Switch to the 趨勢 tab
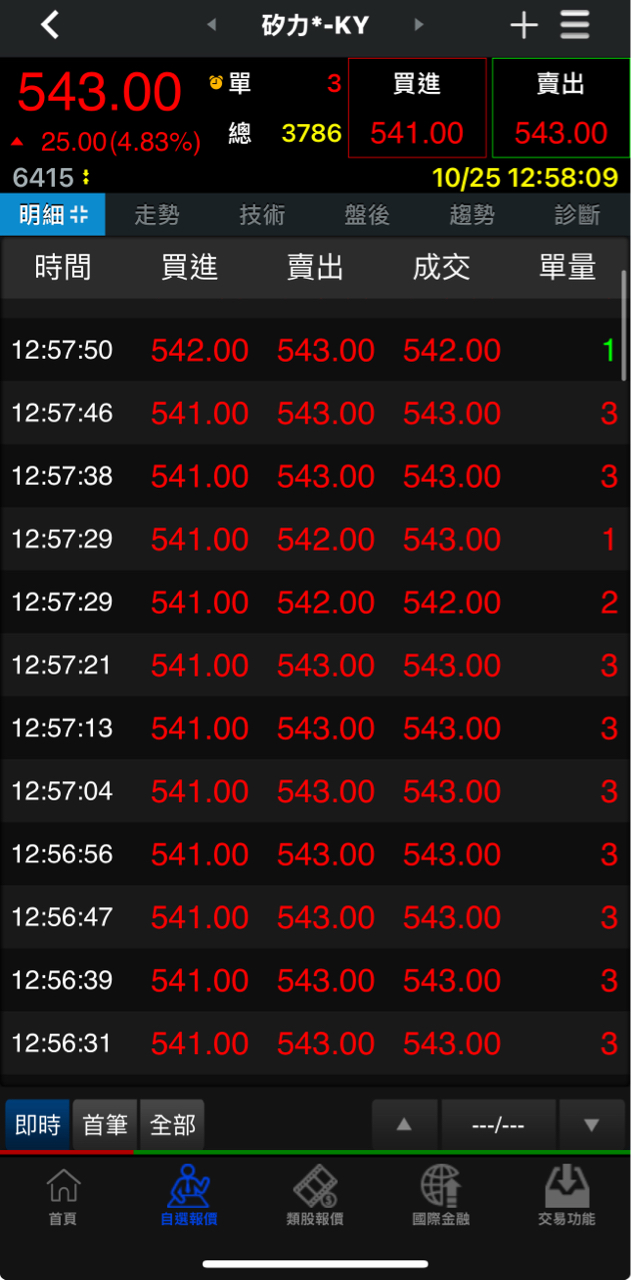Viewport: 631px width, 1280px height. pyautogui.click(x=472, y=214)
